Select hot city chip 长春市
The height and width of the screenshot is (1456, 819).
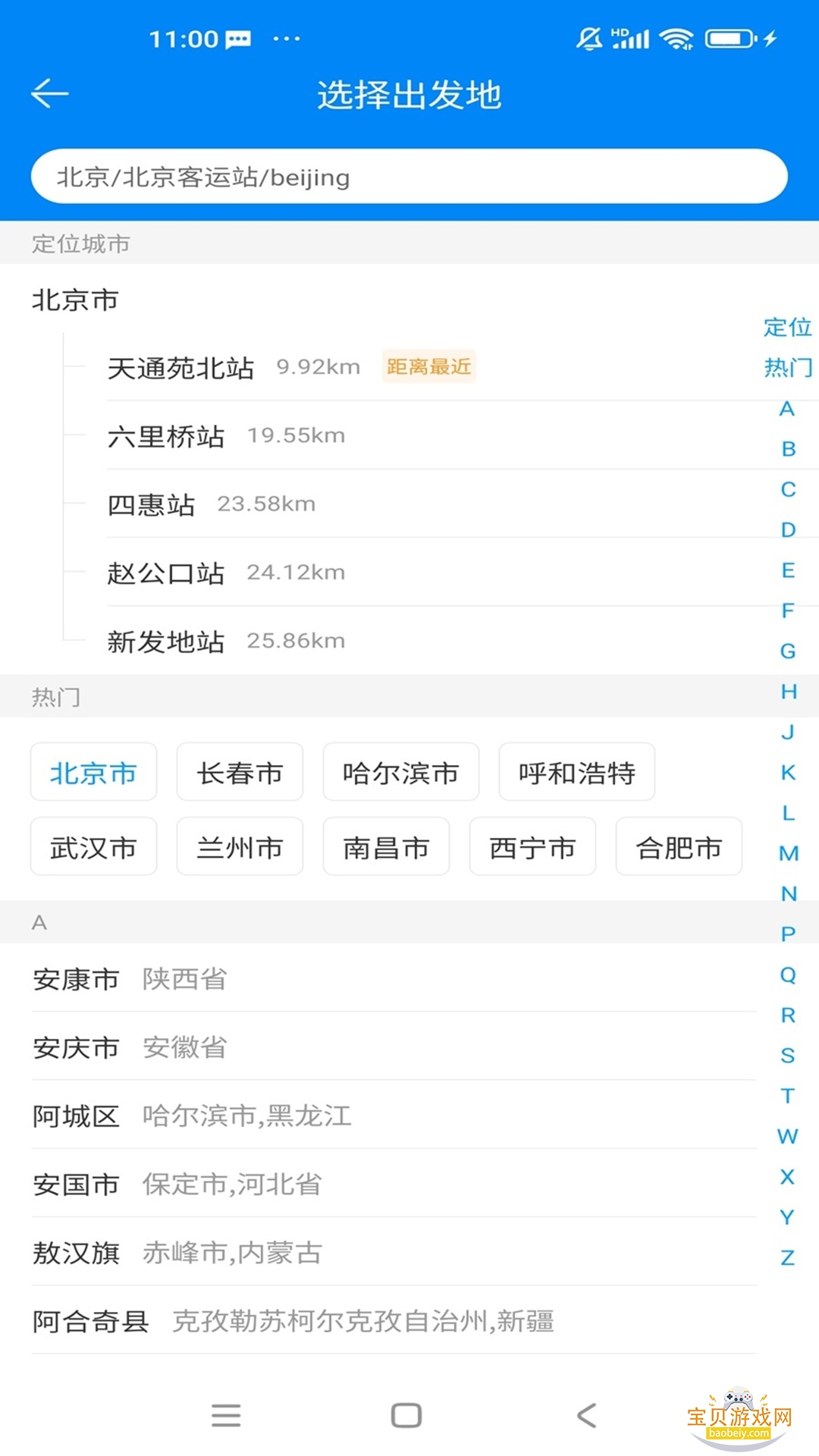(x=240, y=773)
